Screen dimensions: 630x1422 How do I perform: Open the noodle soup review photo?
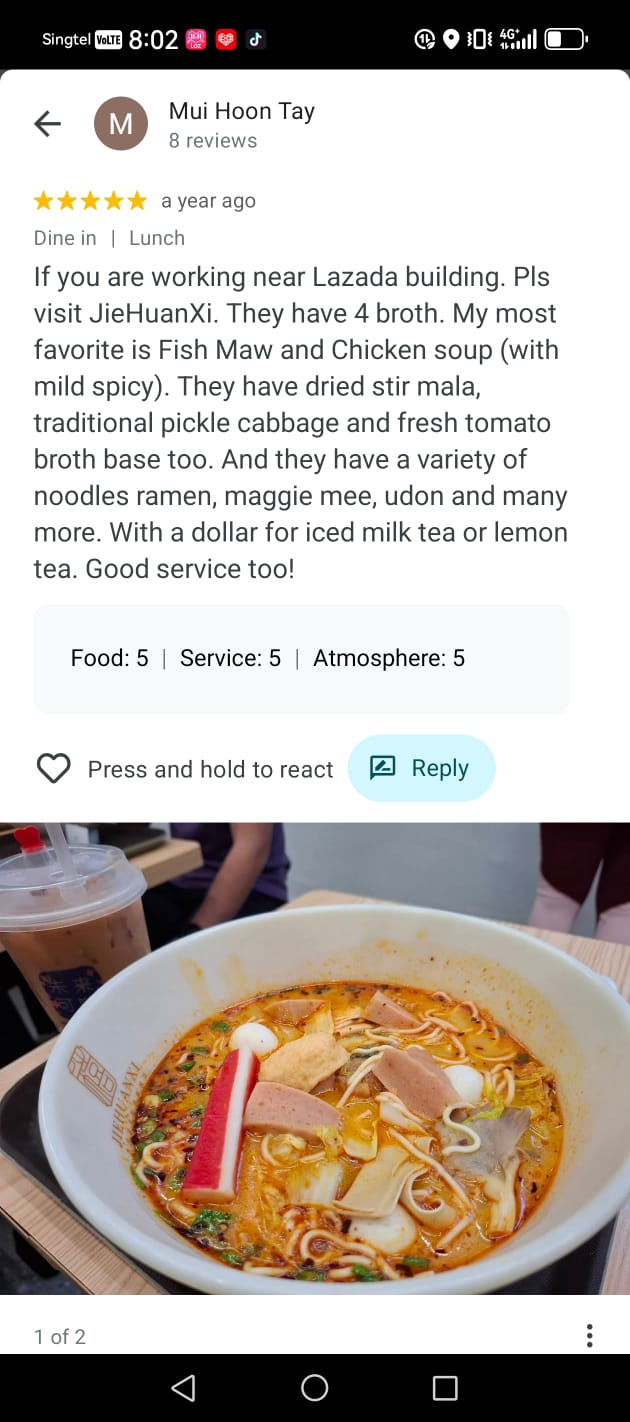click(315, 1058)
